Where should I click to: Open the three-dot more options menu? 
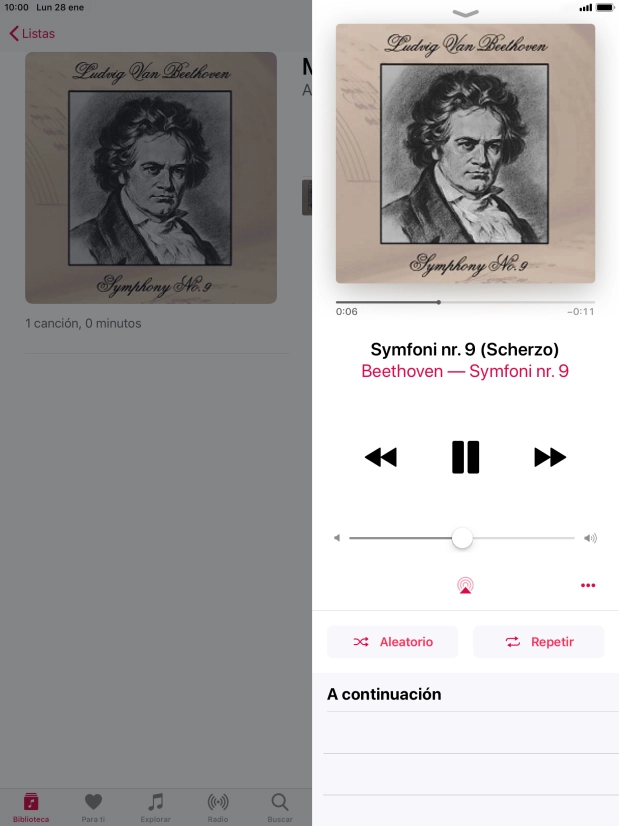[588, 586]
